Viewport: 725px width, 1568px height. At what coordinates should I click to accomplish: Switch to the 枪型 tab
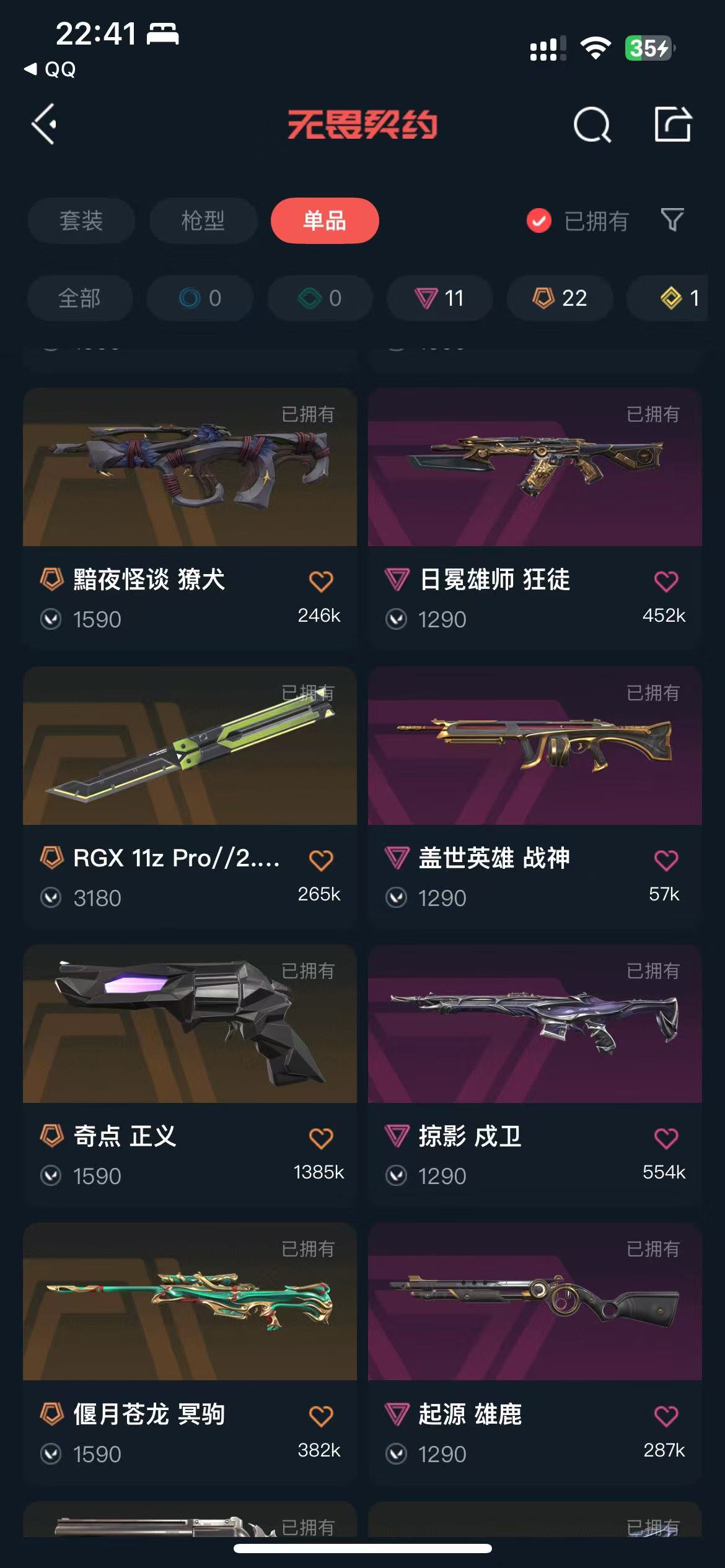pos(203,221)
